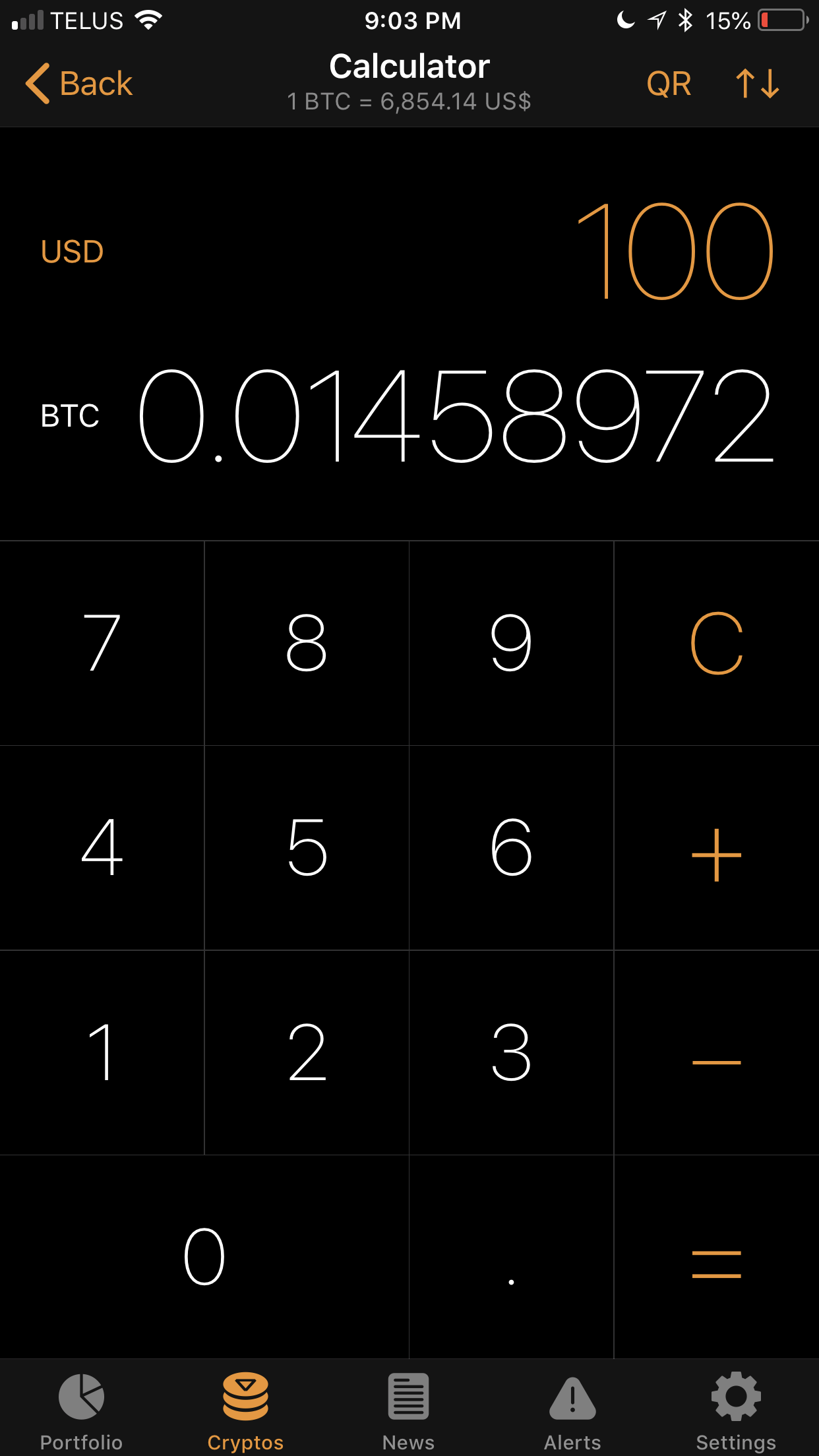The height and width of the screenshot is (1456, 819).
Task: Enter the digit 5
Action: (x=307, y=848)
